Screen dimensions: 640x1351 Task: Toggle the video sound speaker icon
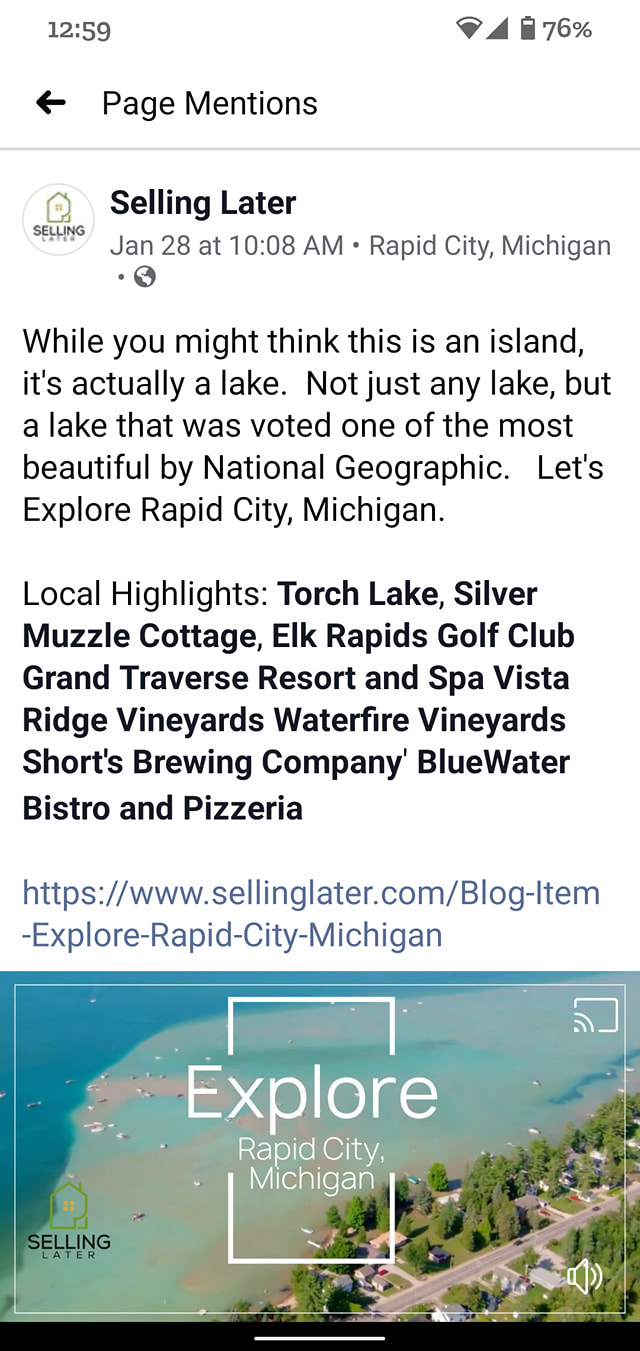[x=585, y=1276]
